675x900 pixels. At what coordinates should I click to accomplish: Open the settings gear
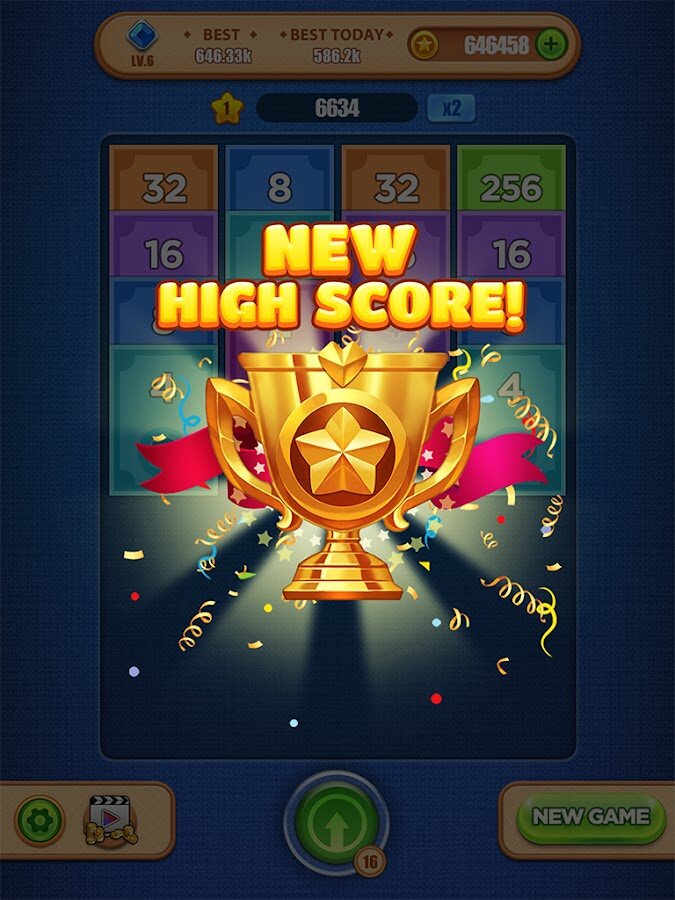pos(40,820)
